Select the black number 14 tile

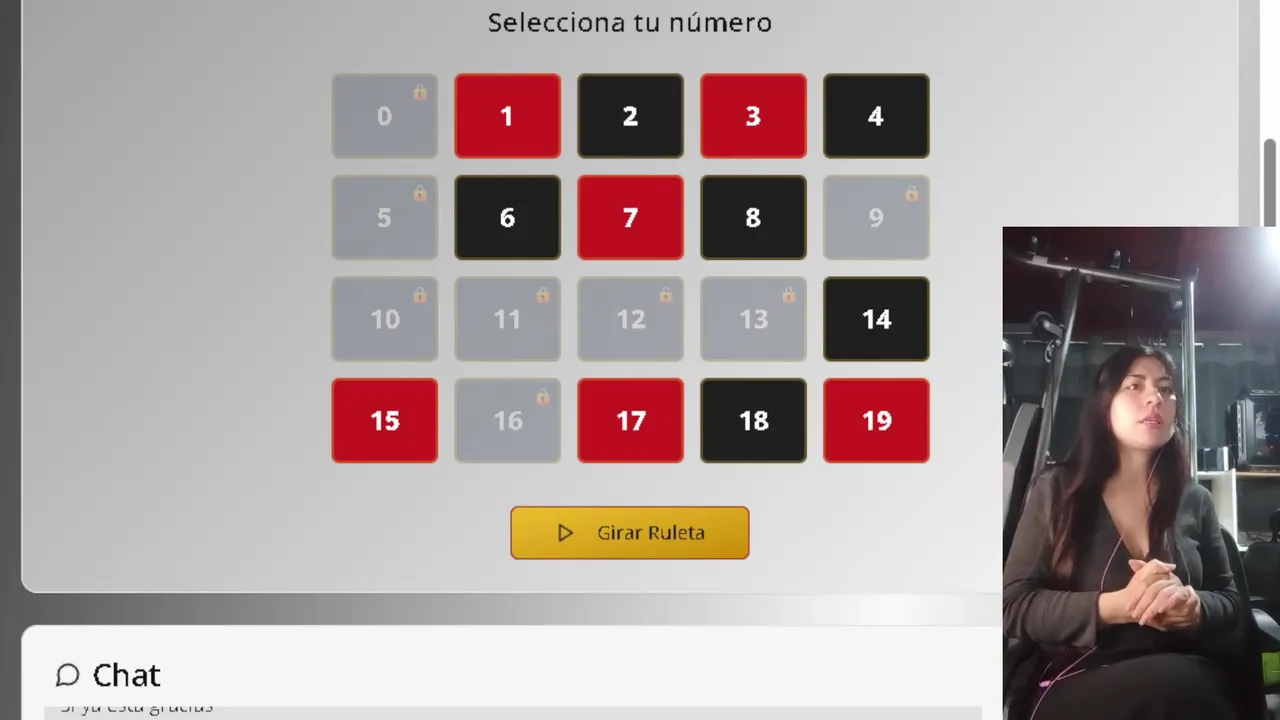coord(876,319)
